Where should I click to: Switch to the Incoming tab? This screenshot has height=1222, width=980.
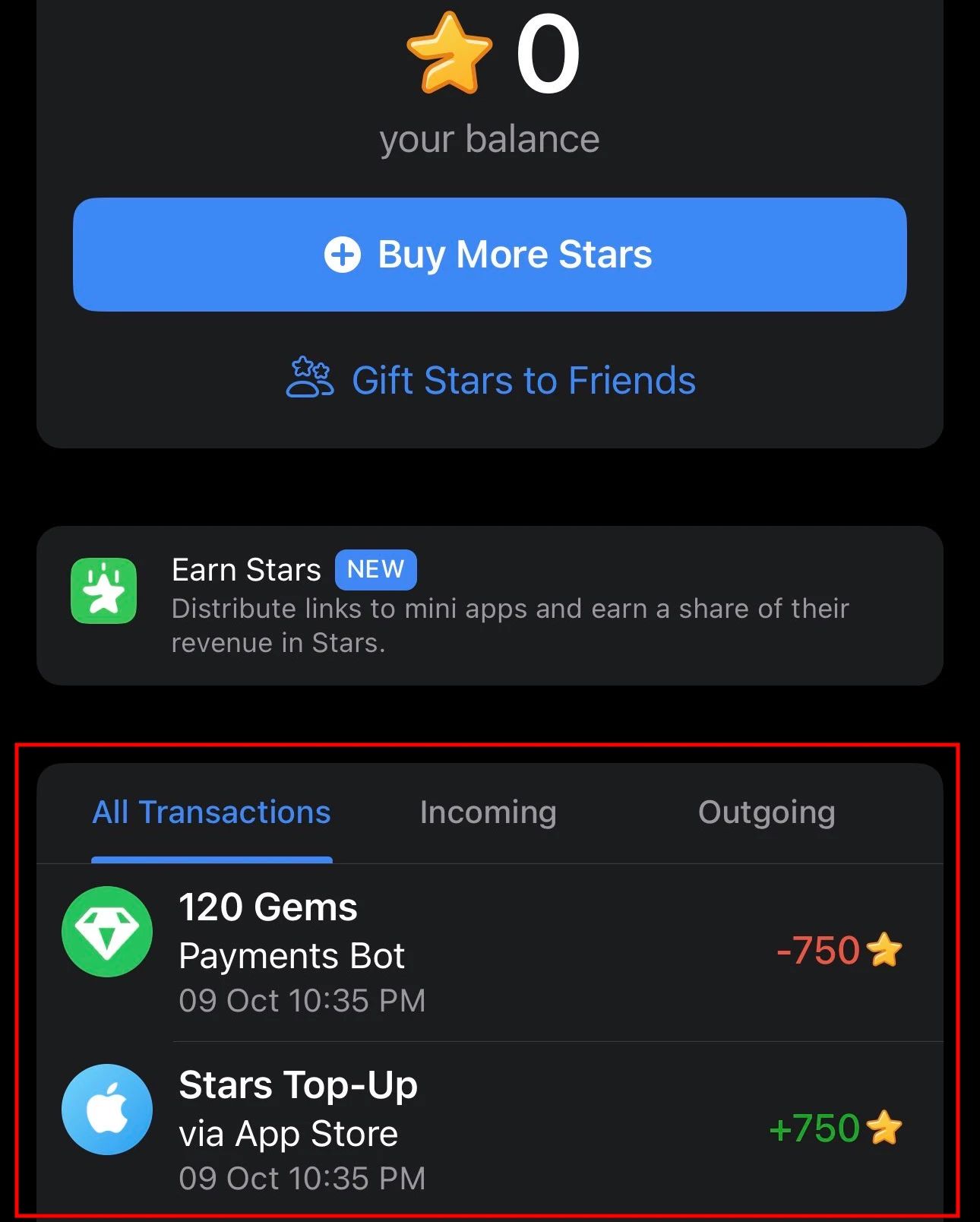[x=488, y=812]
